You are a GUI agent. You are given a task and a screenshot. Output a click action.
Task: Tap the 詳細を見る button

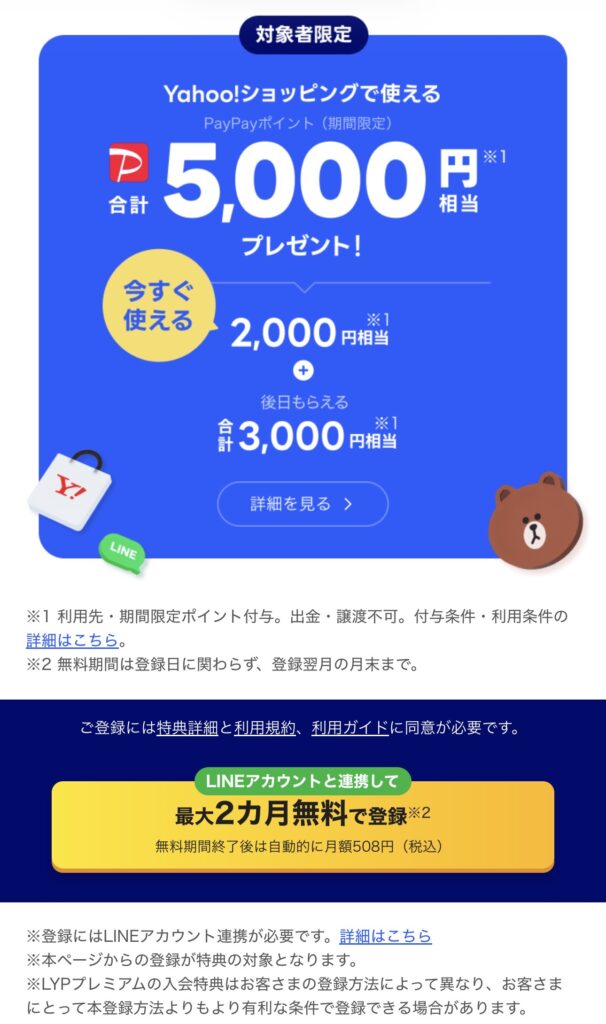tap(302, 504)
